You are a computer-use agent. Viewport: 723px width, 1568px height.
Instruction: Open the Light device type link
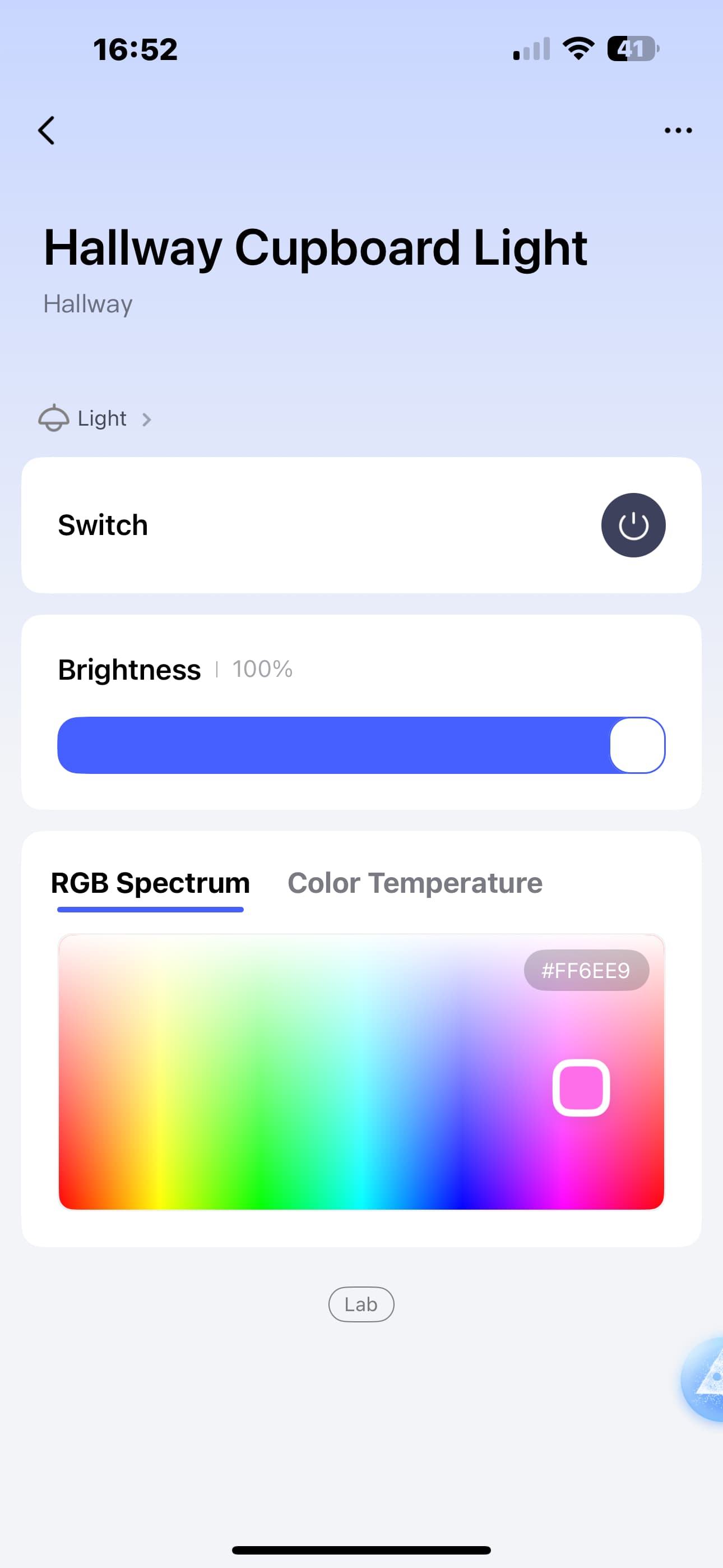pyautogui.click(x=95, y=419)
